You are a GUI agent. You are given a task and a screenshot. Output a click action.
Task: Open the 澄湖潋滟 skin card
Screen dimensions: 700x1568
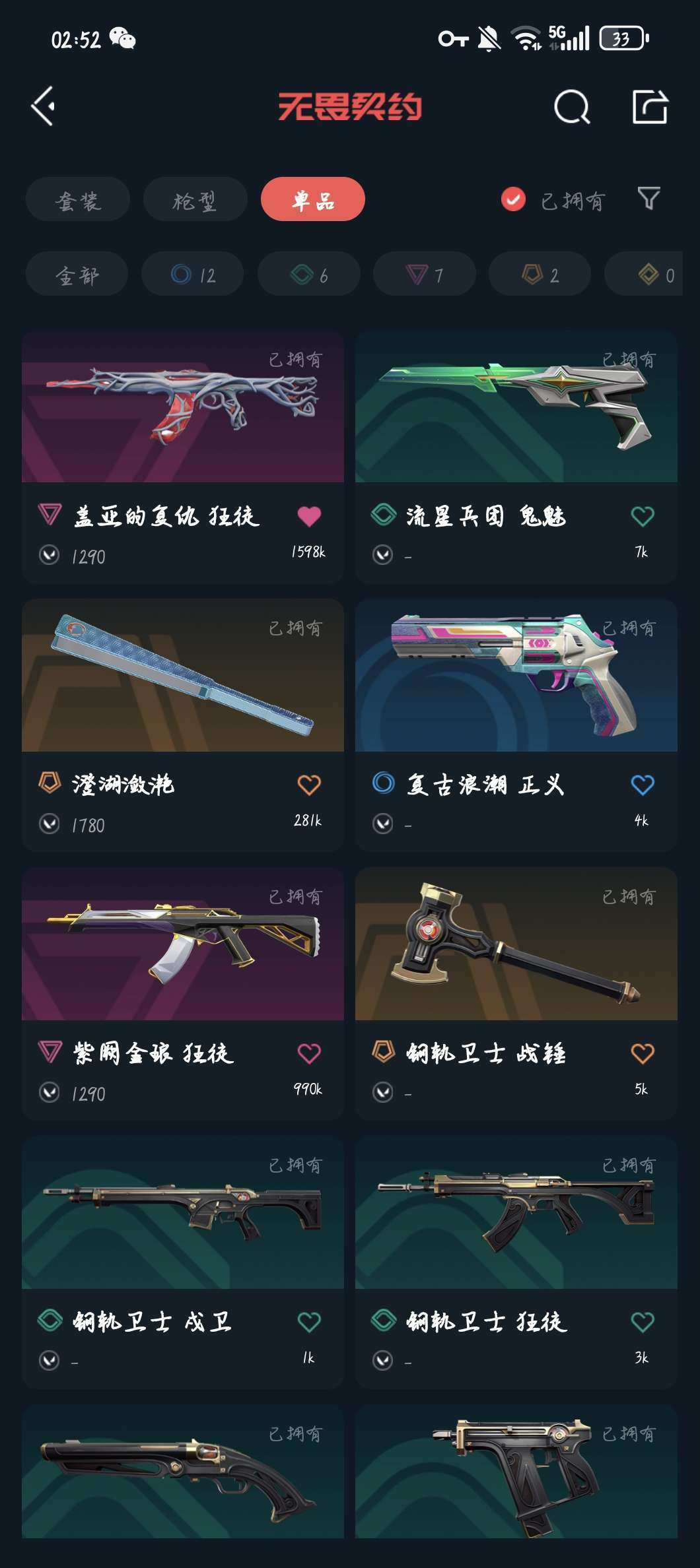click(183, 725)
